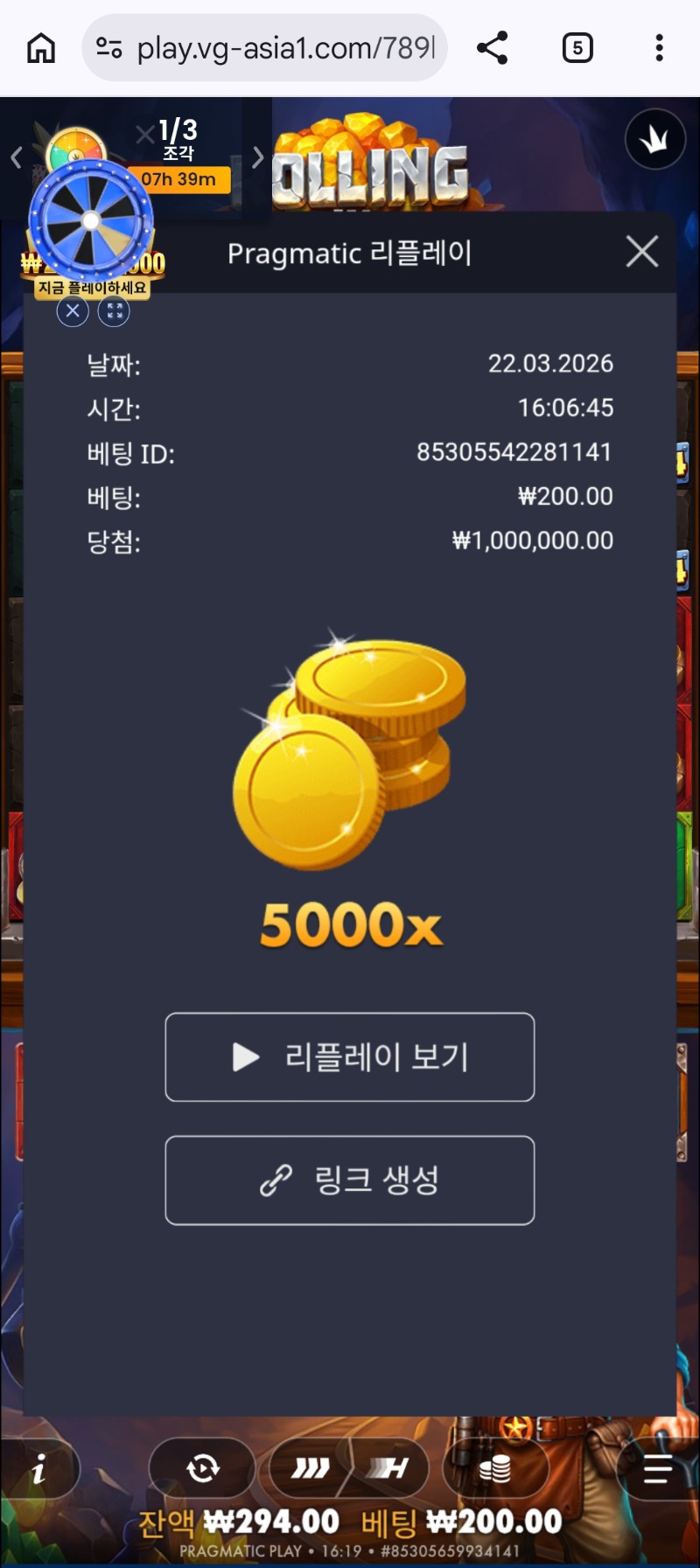Screen dimensions: 700x1568
Task: Watch the replay with 리플레이 보기
Action: [x=350, y=1057]
